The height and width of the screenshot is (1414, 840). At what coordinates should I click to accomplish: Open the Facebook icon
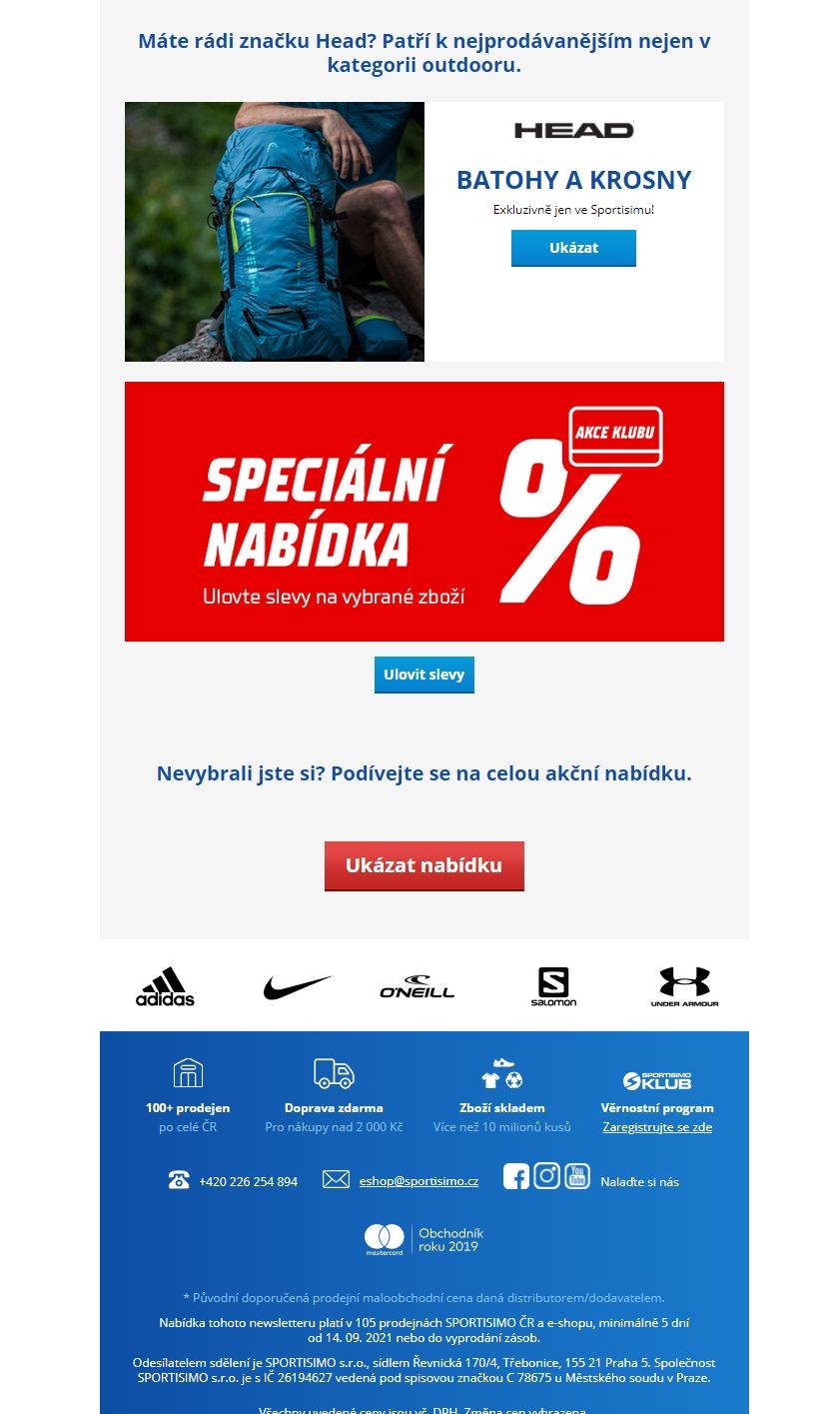[516, 1176]
